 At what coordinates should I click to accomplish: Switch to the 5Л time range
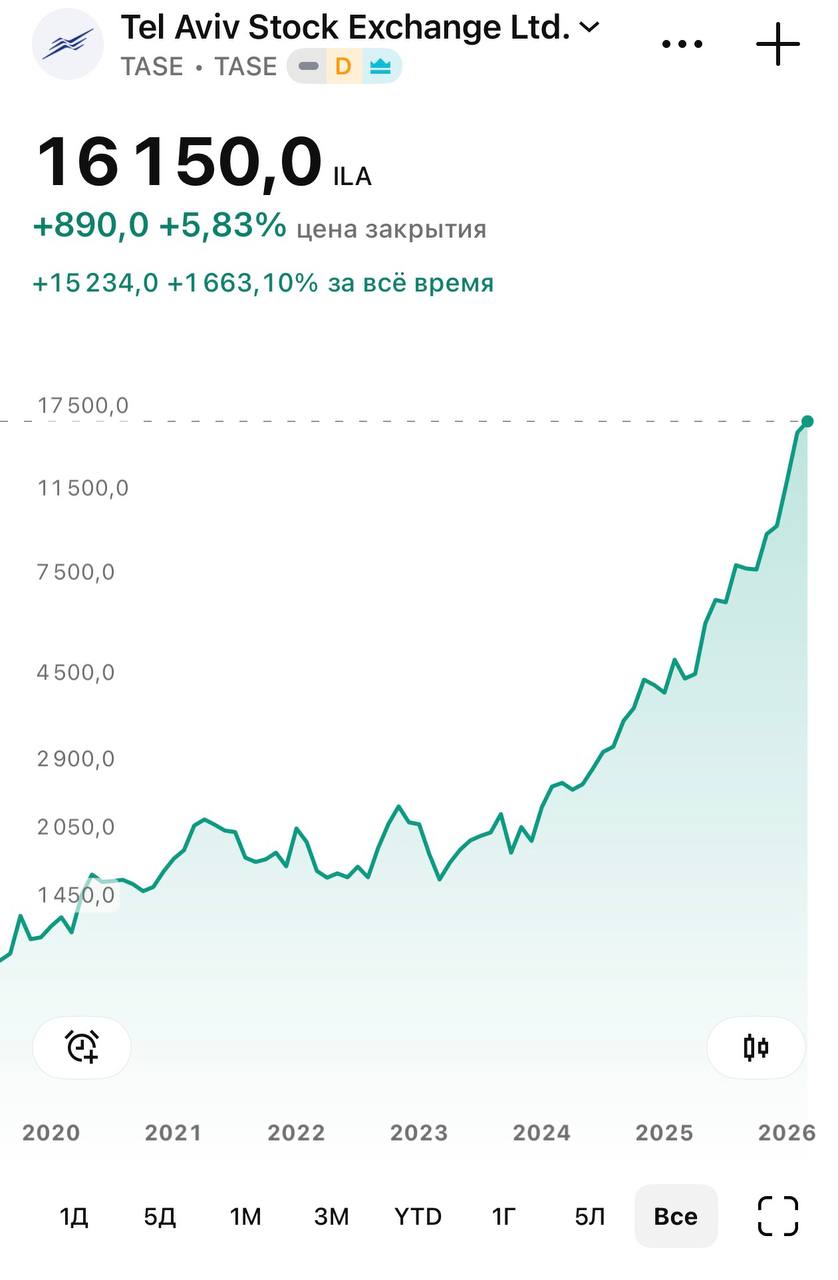590,1216
